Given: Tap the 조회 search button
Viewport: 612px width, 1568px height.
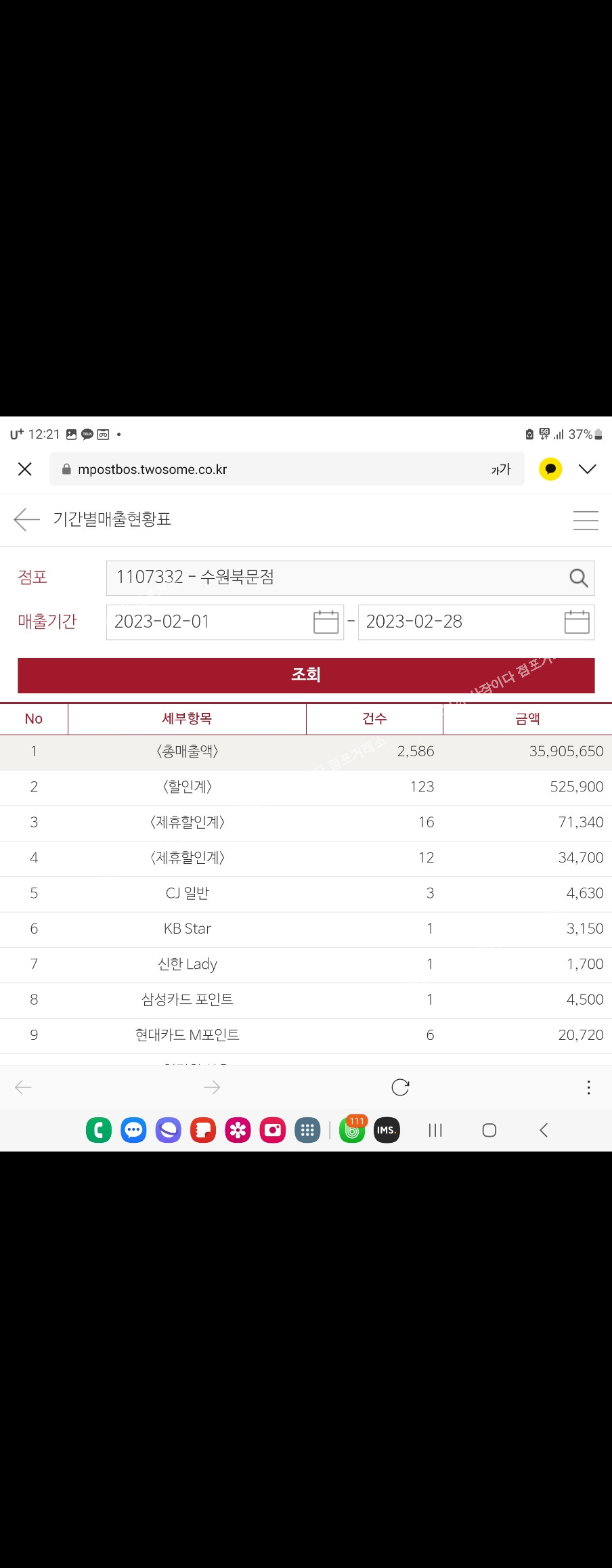Looking at the screenshot, I should coord(306,675).
